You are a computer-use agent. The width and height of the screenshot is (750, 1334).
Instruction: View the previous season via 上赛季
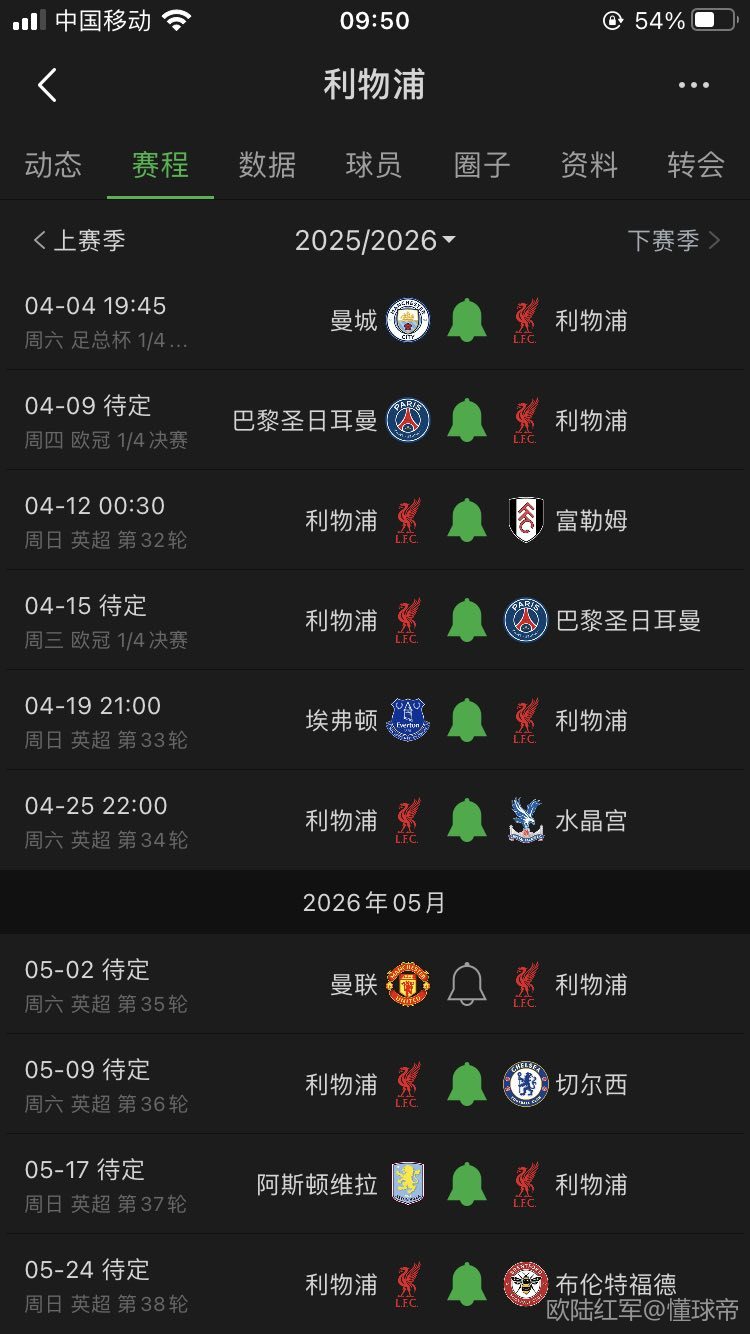pos(79,240)
